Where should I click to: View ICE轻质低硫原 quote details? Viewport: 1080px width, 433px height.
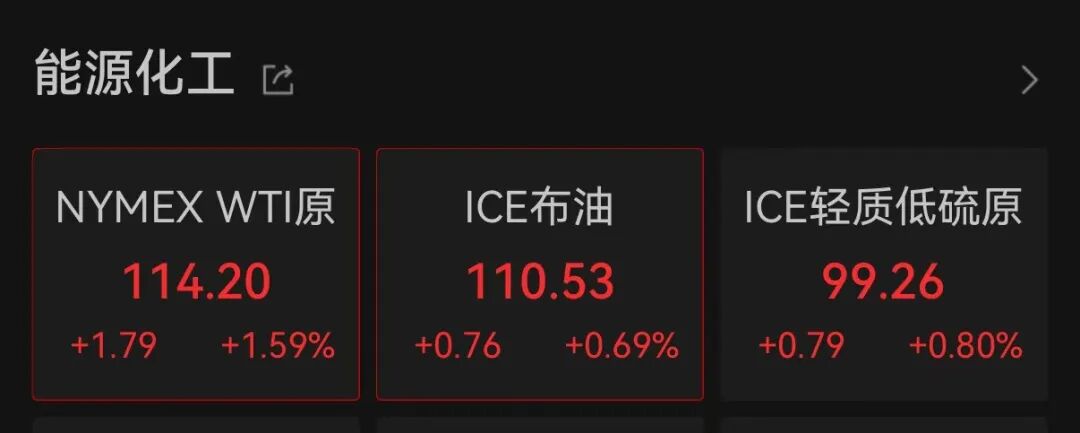click(x=884, y=274)
